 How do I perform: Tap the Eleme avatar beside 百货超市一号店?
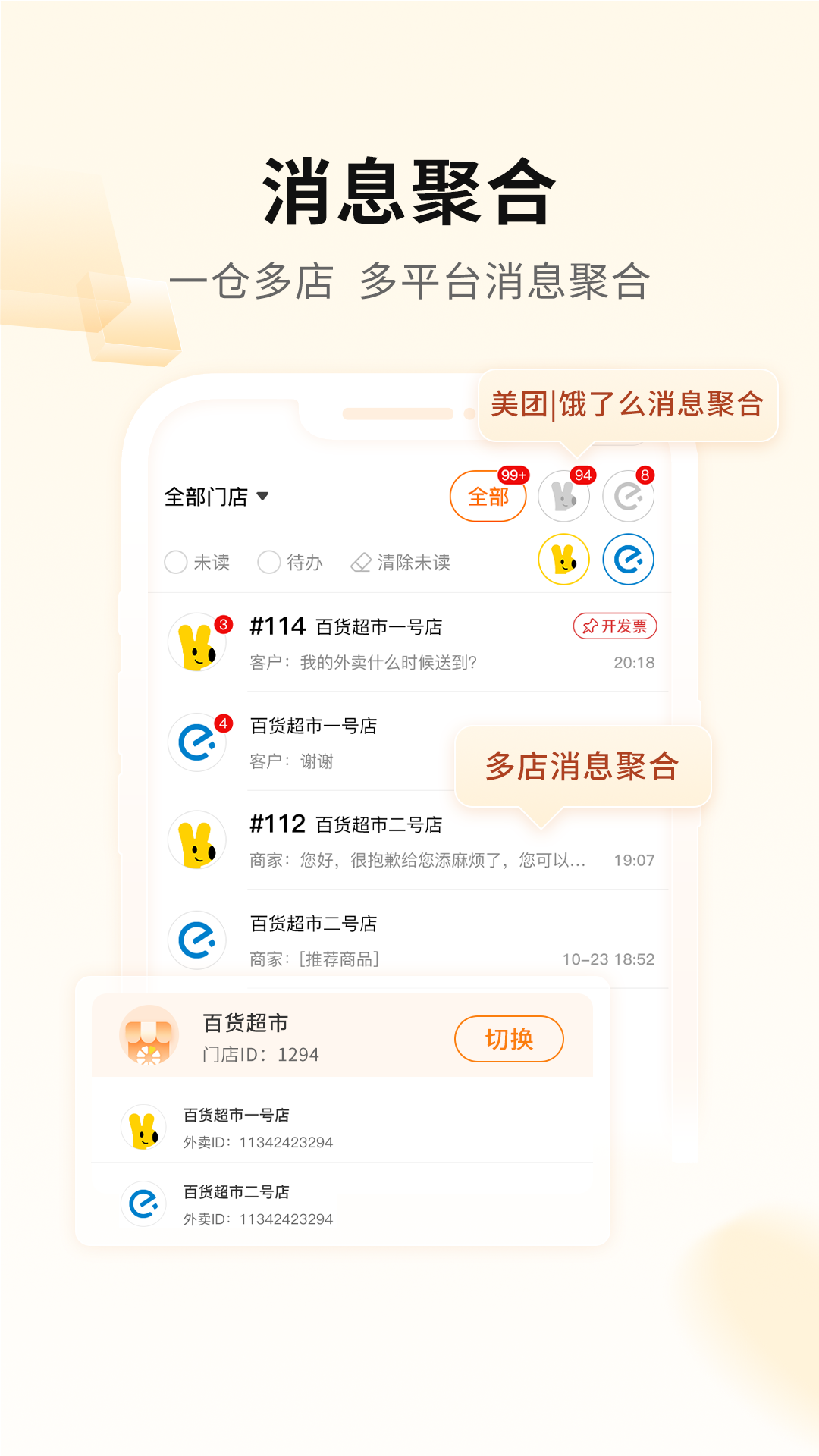coord(196,742)
